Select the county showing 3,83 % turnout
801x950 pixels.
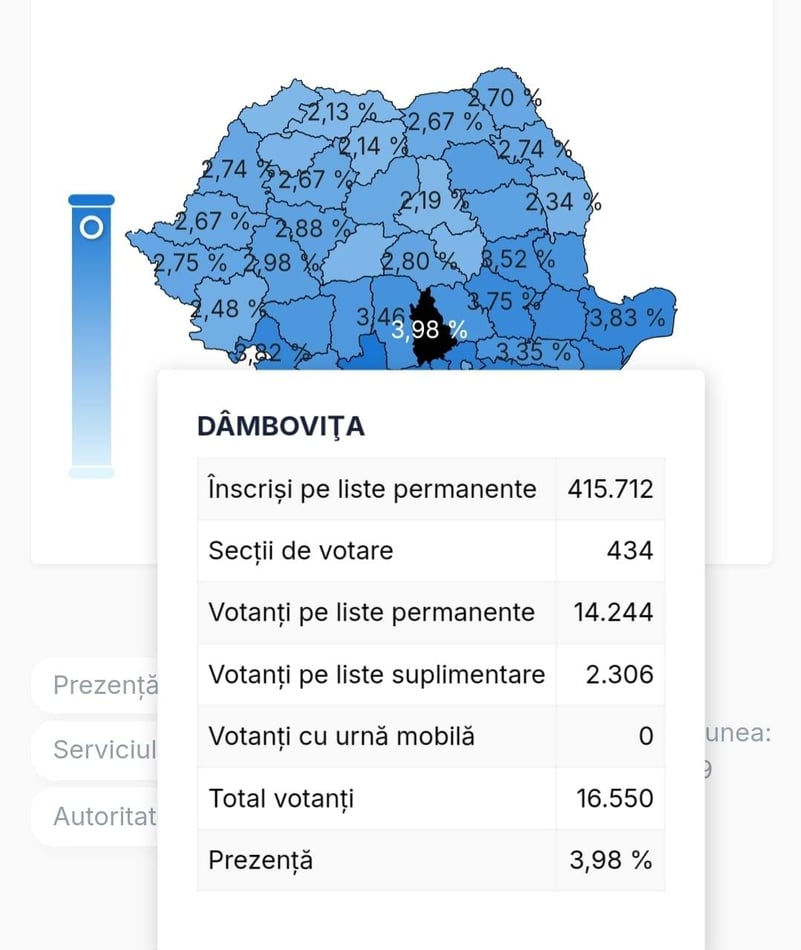(x=627, y=318)
